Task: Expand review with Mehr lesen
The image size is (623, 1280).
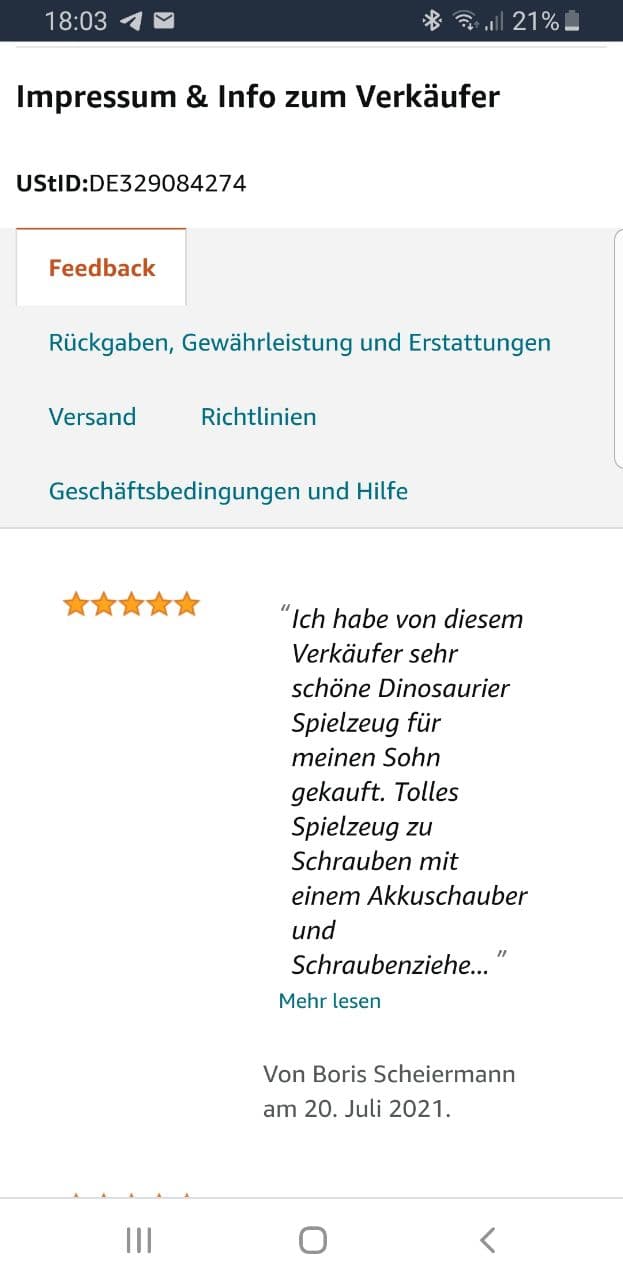Action: 329,1001
